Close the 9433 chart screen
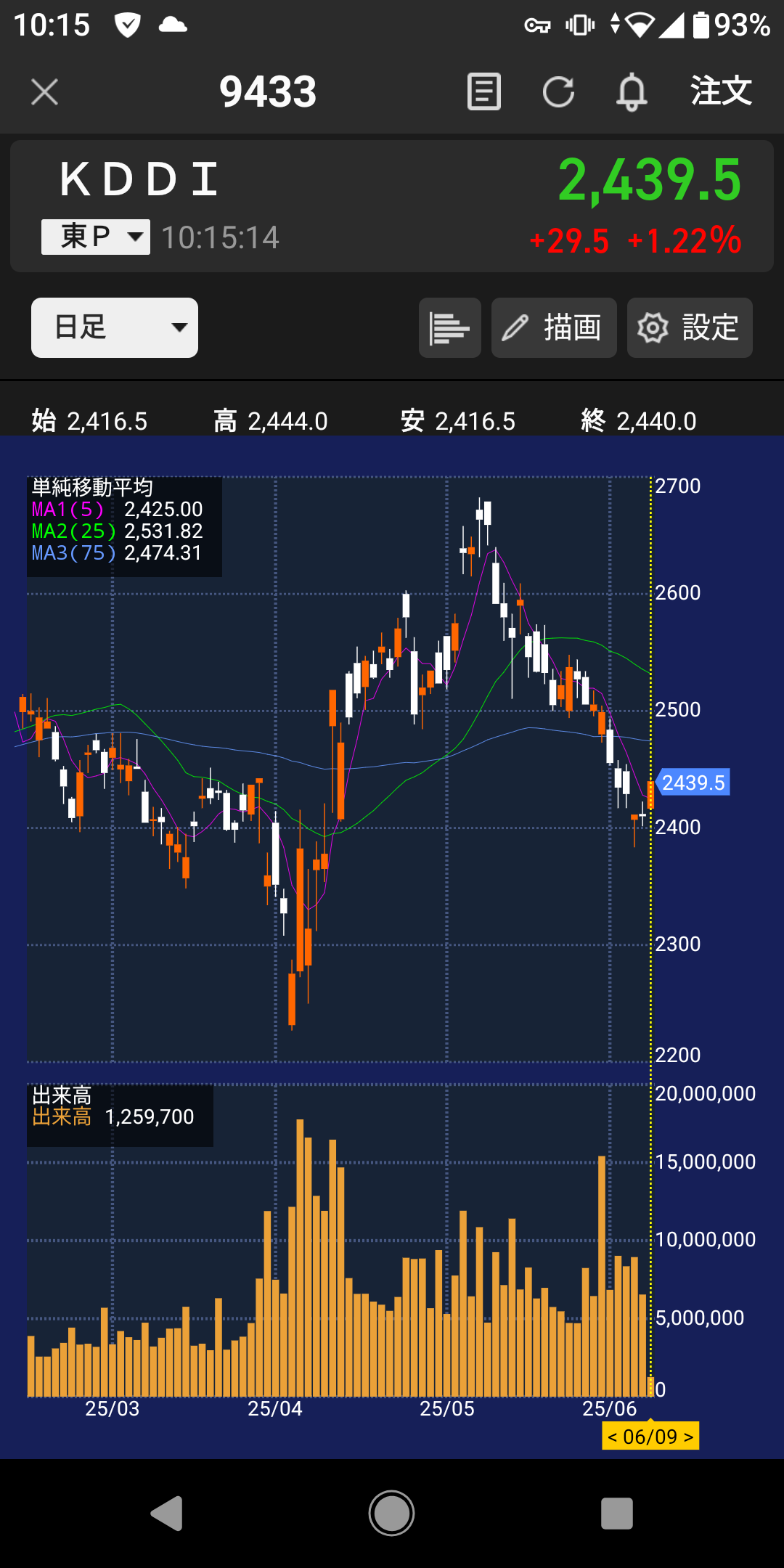The image size is (784, 1568). tap(45, 92)
